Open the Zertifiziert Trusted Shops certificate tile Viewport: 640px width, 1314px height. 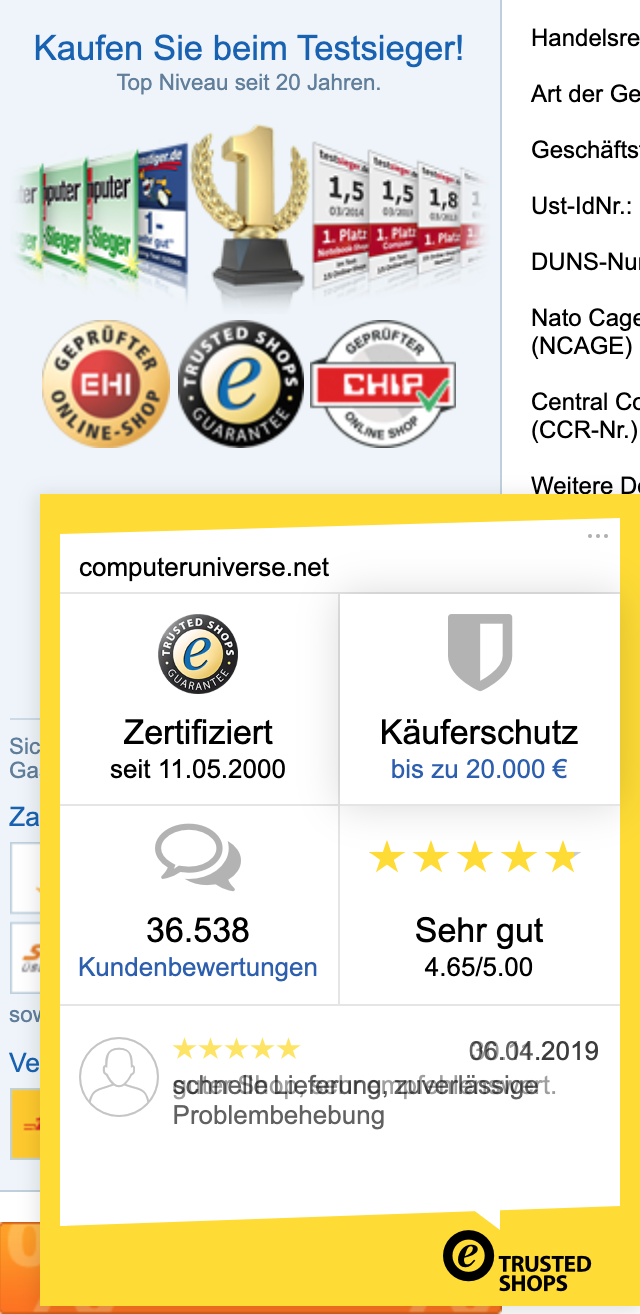(x=198, y=700)
